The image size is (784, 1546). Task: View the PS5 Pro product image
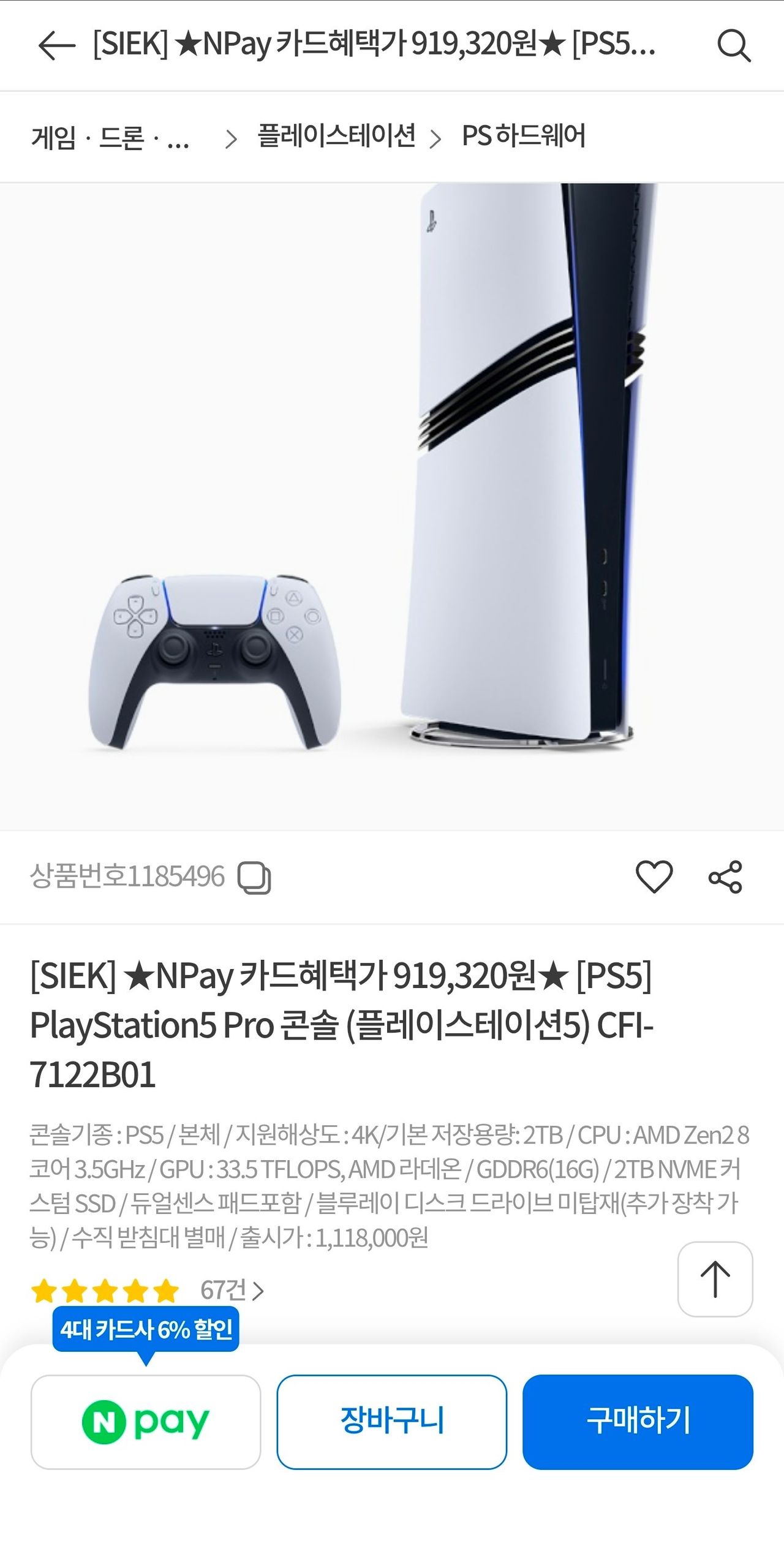(392, 507)
